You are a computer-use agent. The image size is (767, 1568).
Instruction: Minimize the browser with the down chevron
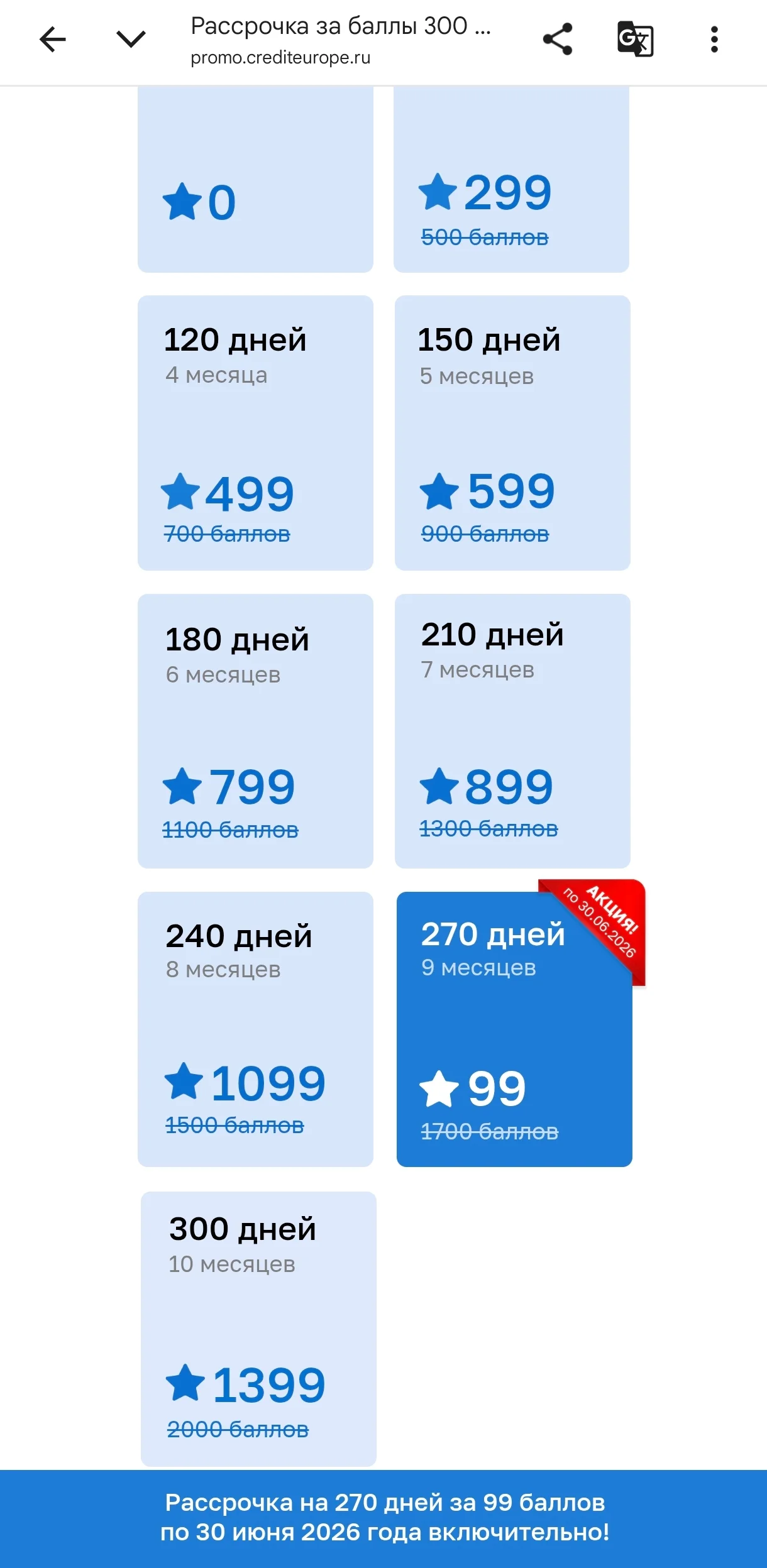tap(131, 40)
